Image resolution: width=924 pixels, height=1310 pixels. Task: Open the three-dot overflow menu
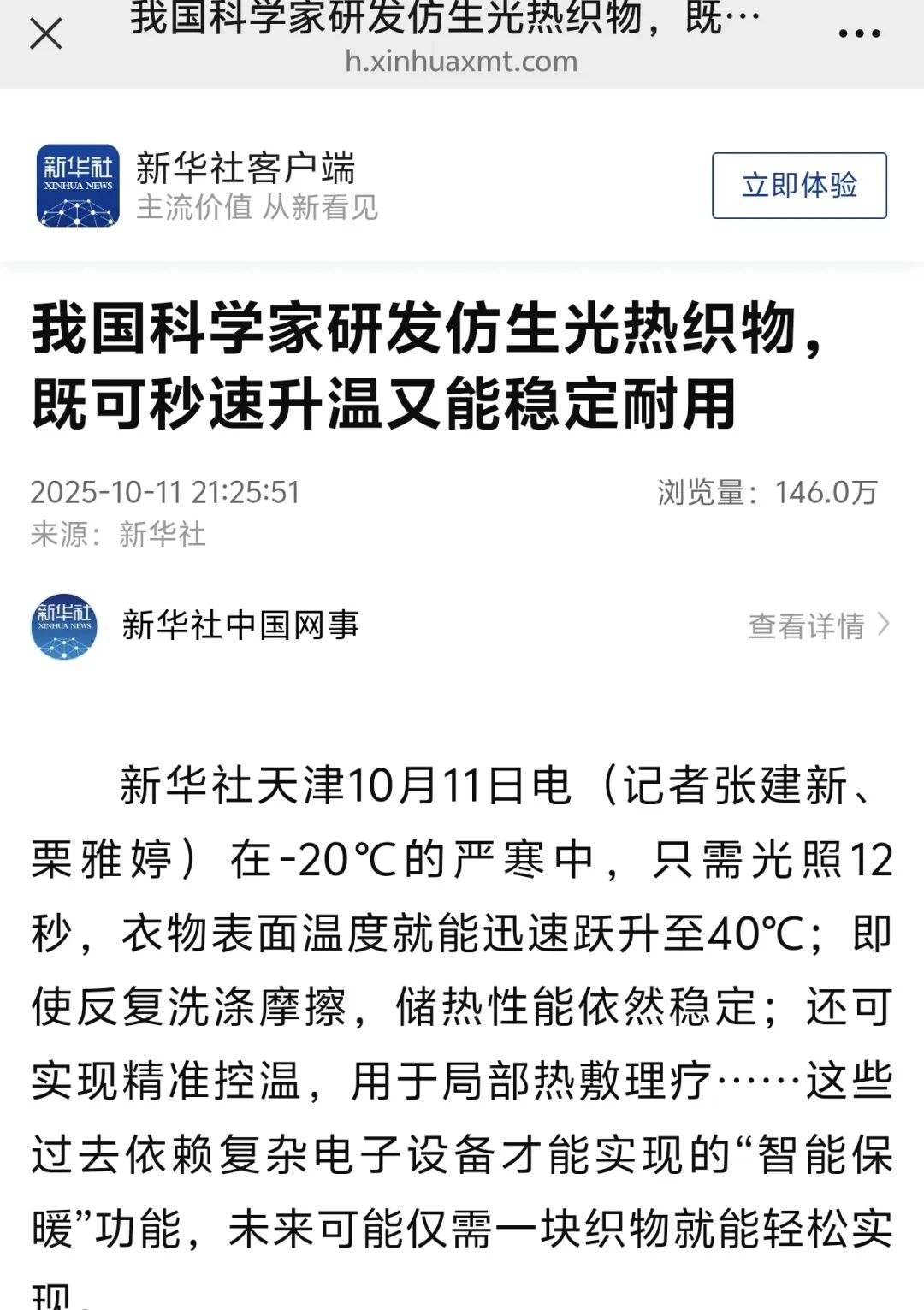pos(859,34)
